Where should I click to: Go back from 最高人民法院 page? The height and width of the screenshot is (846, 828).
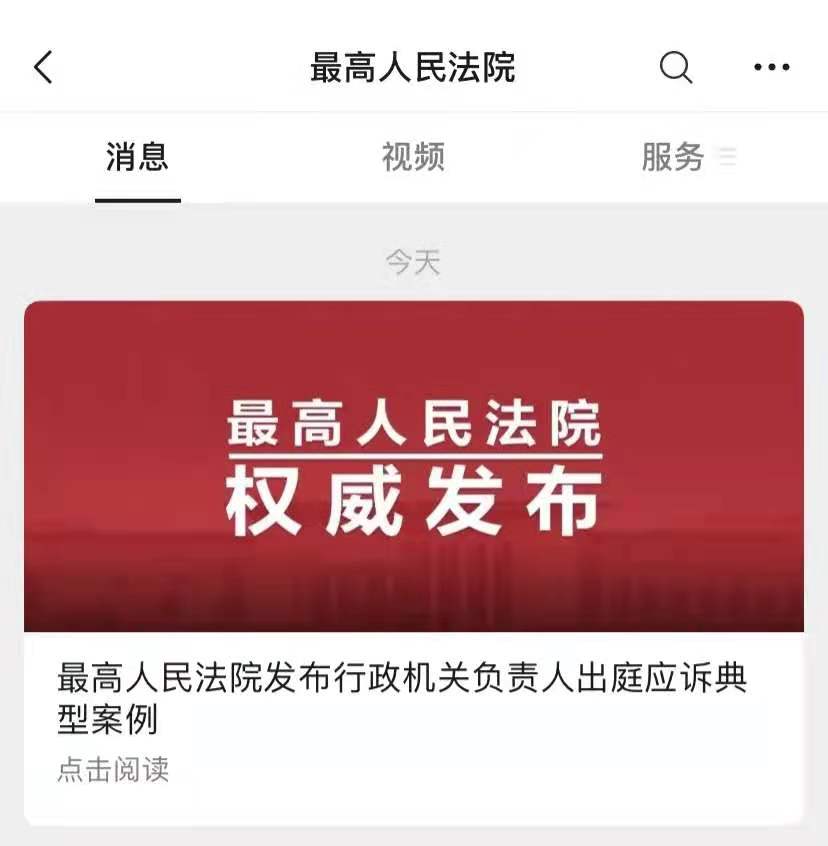tap(43, 68)
